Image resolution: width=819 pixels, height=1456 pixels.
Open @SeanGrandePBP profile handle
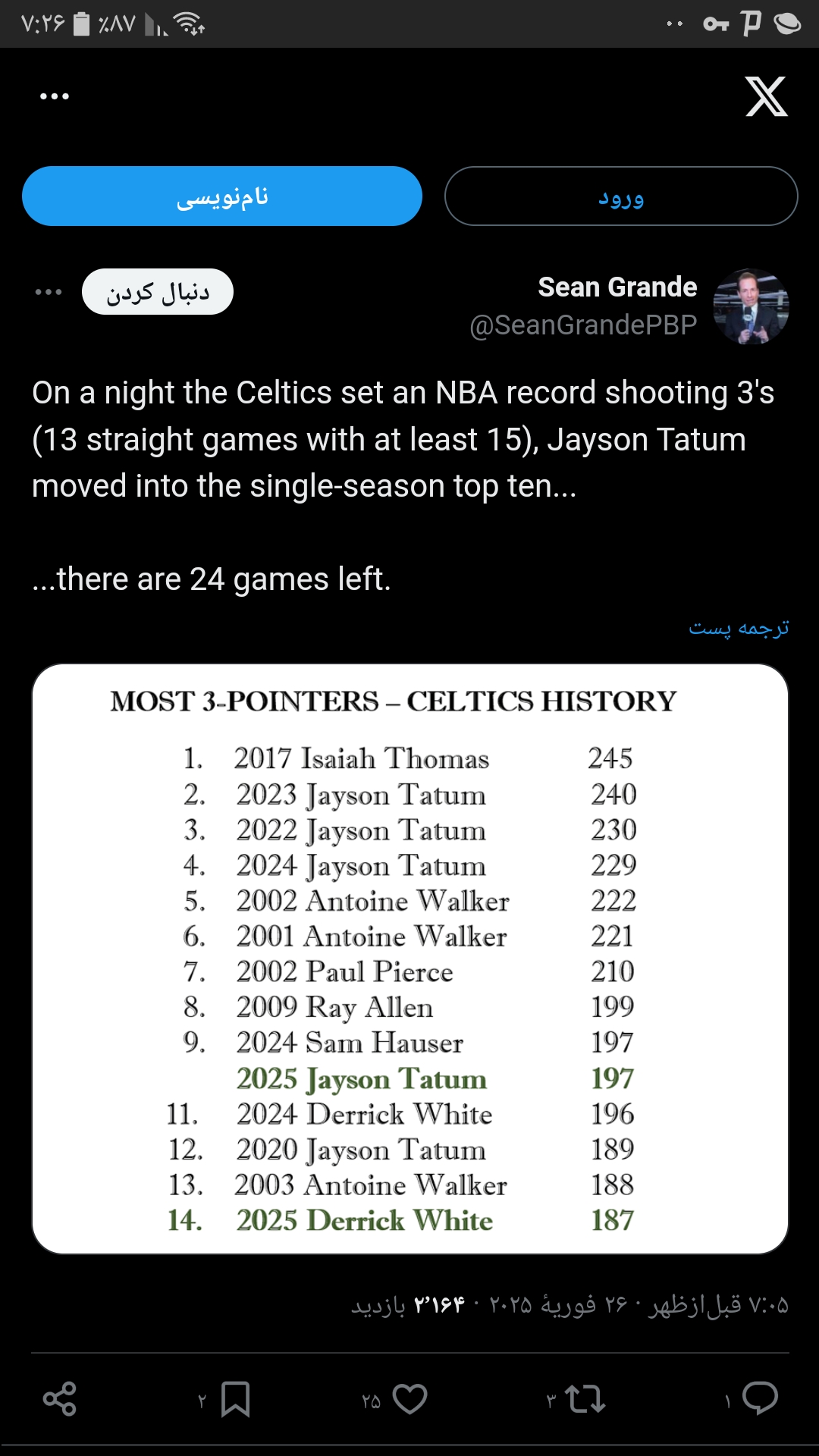(583, 325)
